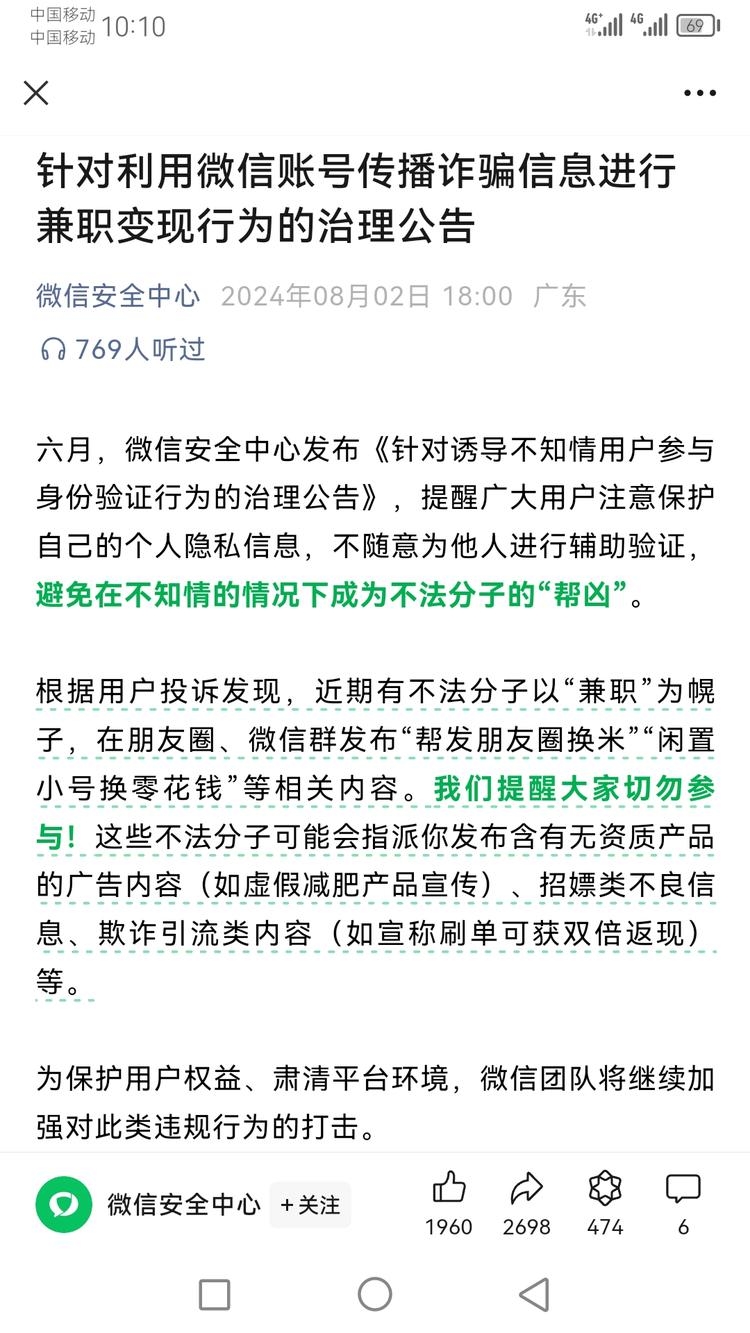Open the 微信安全中心 account name link
This screenshot has height=1333, width=750.
(x=118, y=296)
